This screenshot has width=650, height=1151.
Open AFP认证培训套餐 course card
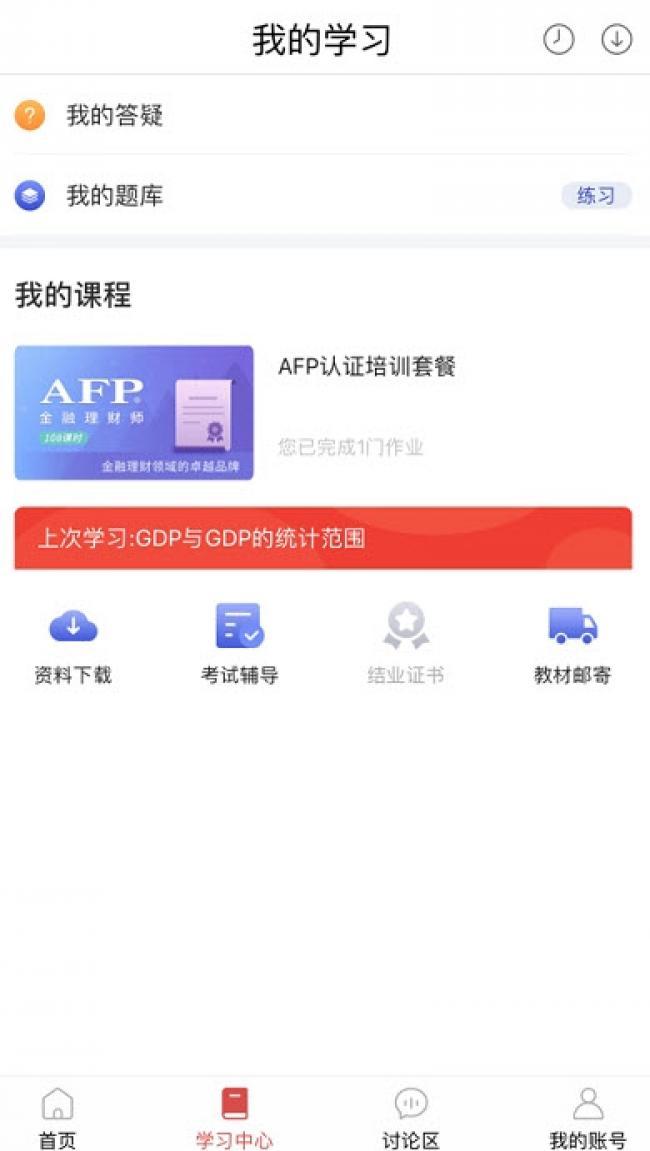pyautogui.click(x=323, y=412)
